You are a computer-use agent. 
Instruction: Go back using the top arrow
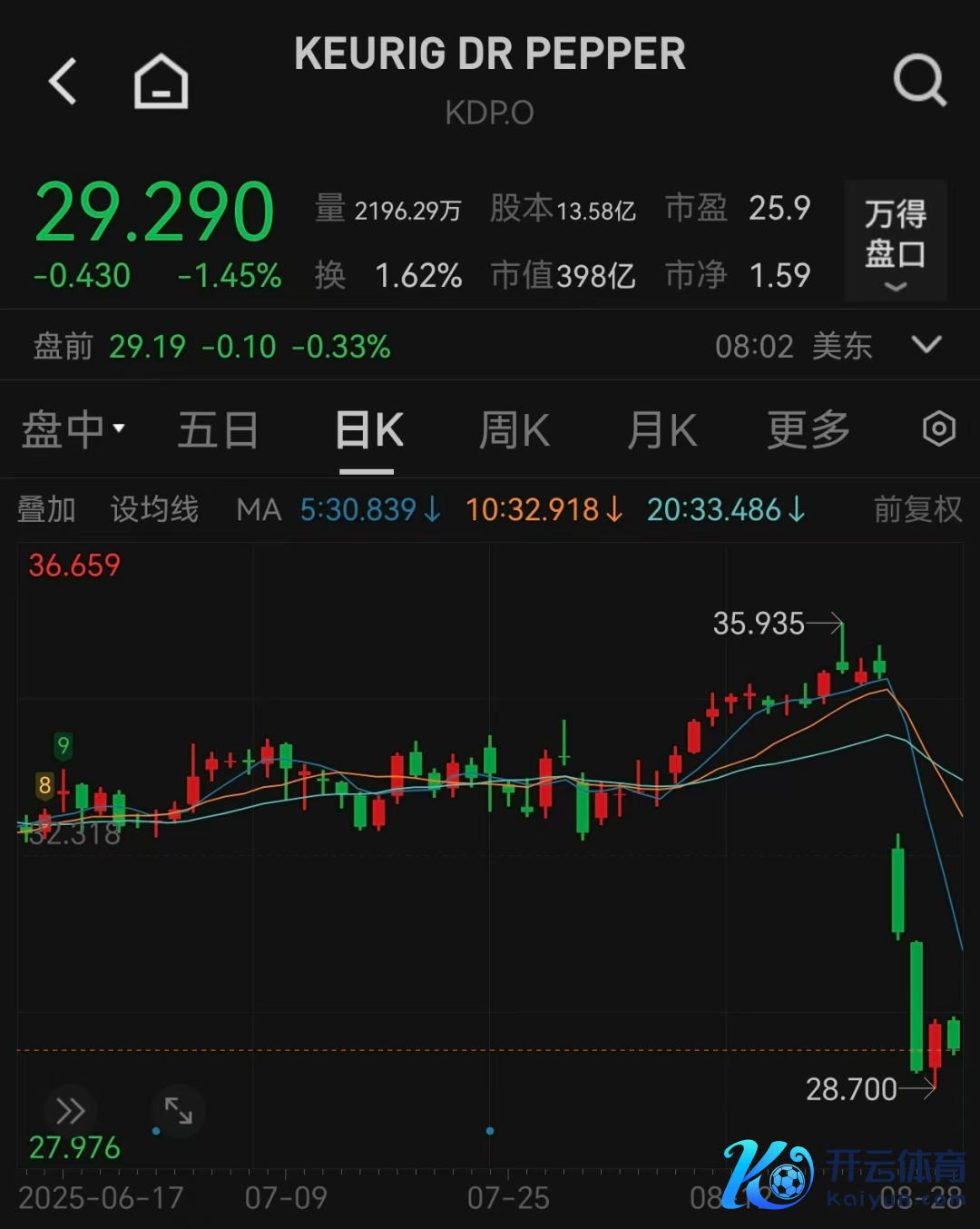pos(63,82)
